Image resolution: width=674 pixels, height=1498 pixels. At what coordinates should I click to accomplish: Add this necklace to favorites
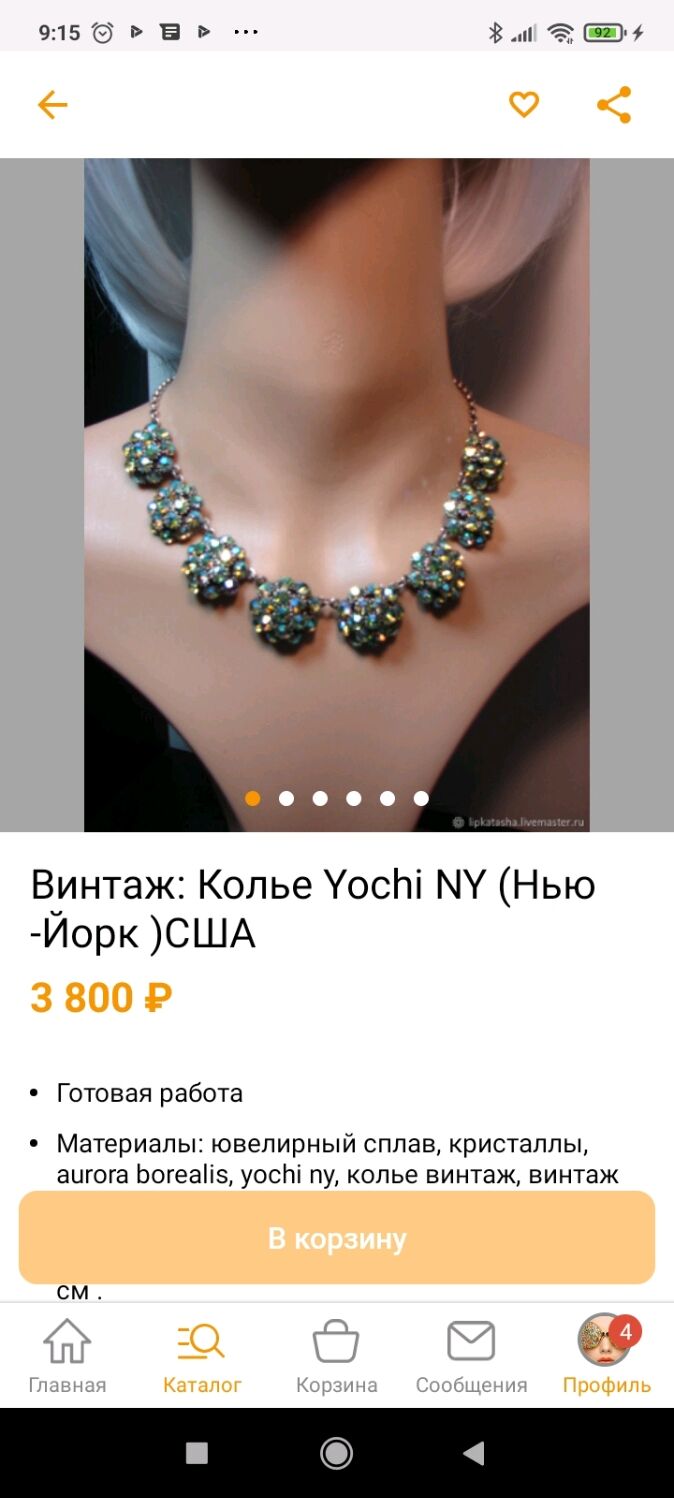click(524, 105)
